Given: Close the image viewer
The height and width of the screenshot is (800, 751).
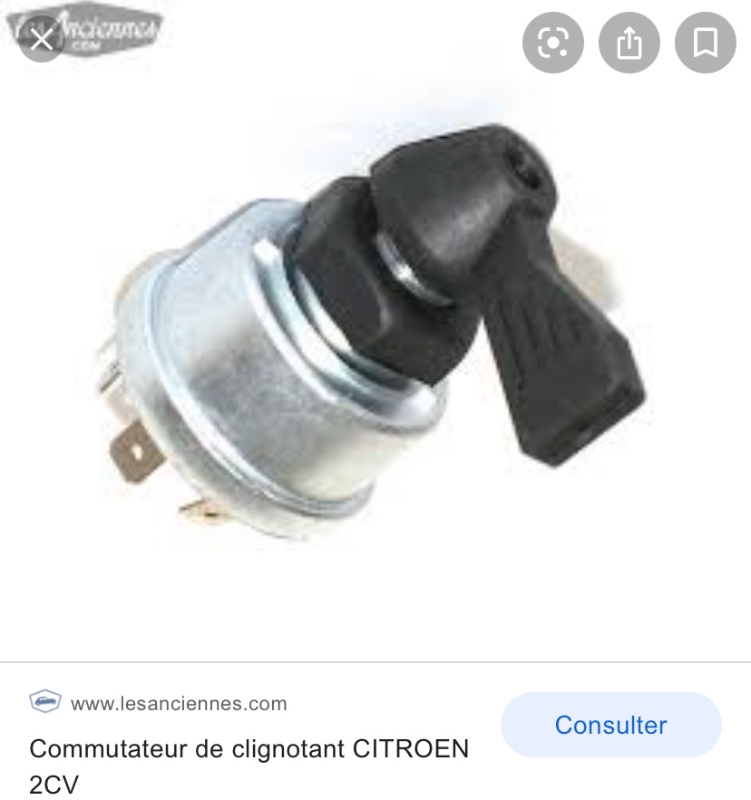Looking at the screenshot, I should 41,40.
